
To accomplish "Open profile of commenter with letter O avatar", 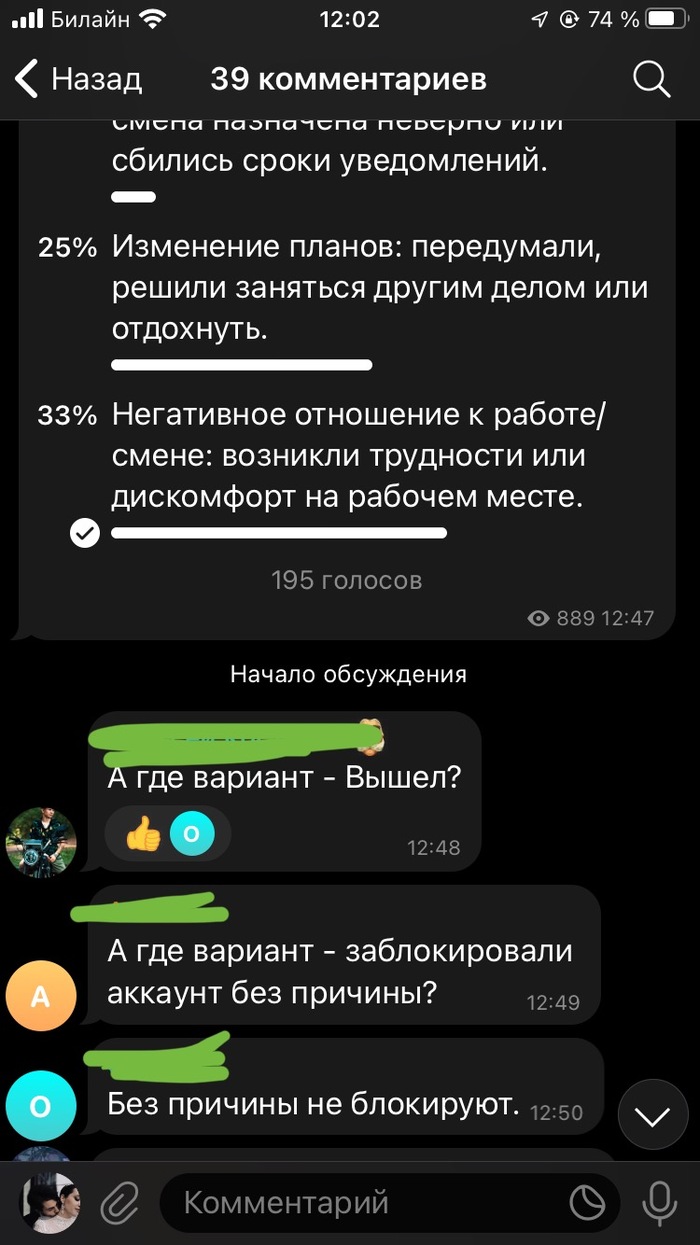I will pos(41,1105).
